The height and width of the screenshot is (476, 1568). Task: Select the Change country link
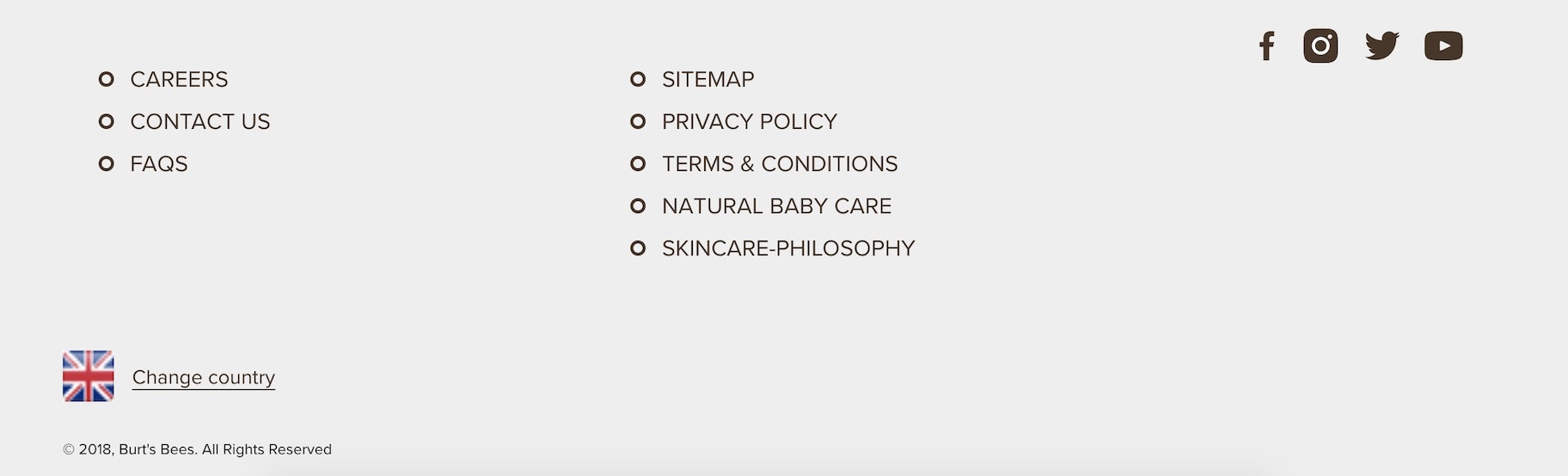tap(204, 377)
